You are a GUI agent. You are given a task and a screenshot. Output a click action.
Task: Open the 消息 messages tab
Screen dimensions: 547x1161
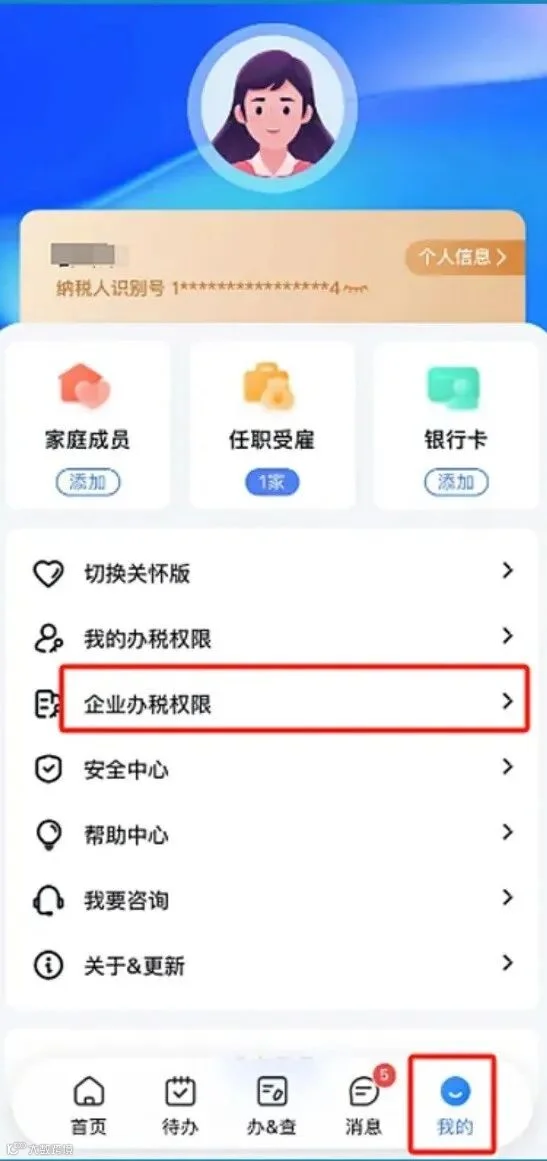363,1105
